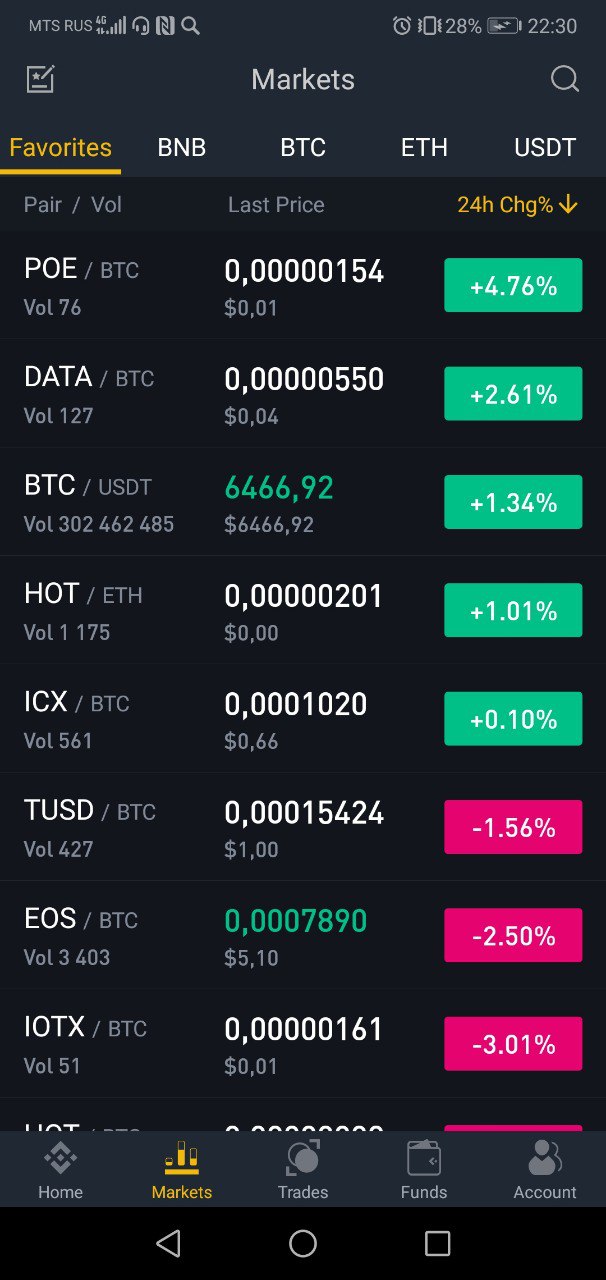Open the HOT / ETH pair

(x=303, y=610)
